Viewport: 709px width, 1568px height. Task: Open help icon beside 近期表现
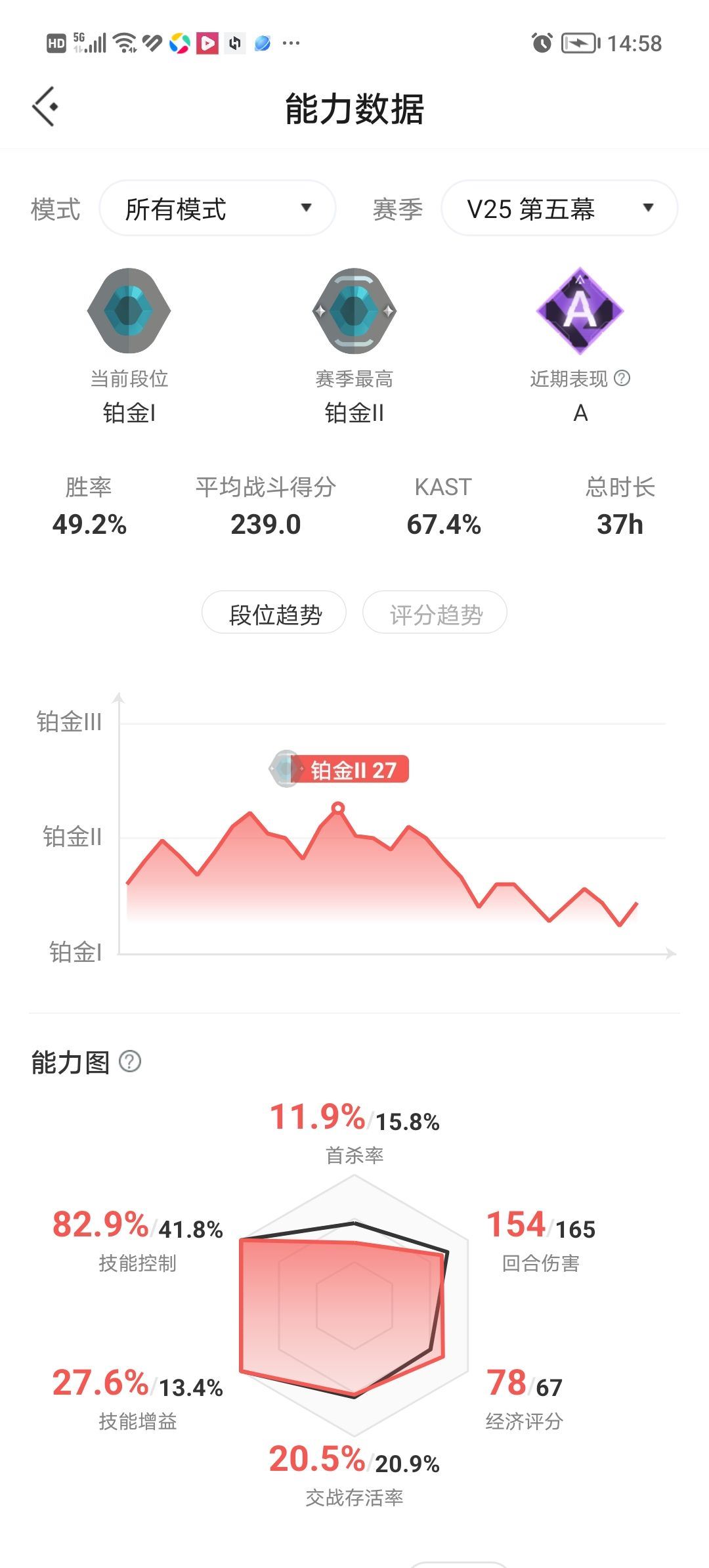coord(622,378)
